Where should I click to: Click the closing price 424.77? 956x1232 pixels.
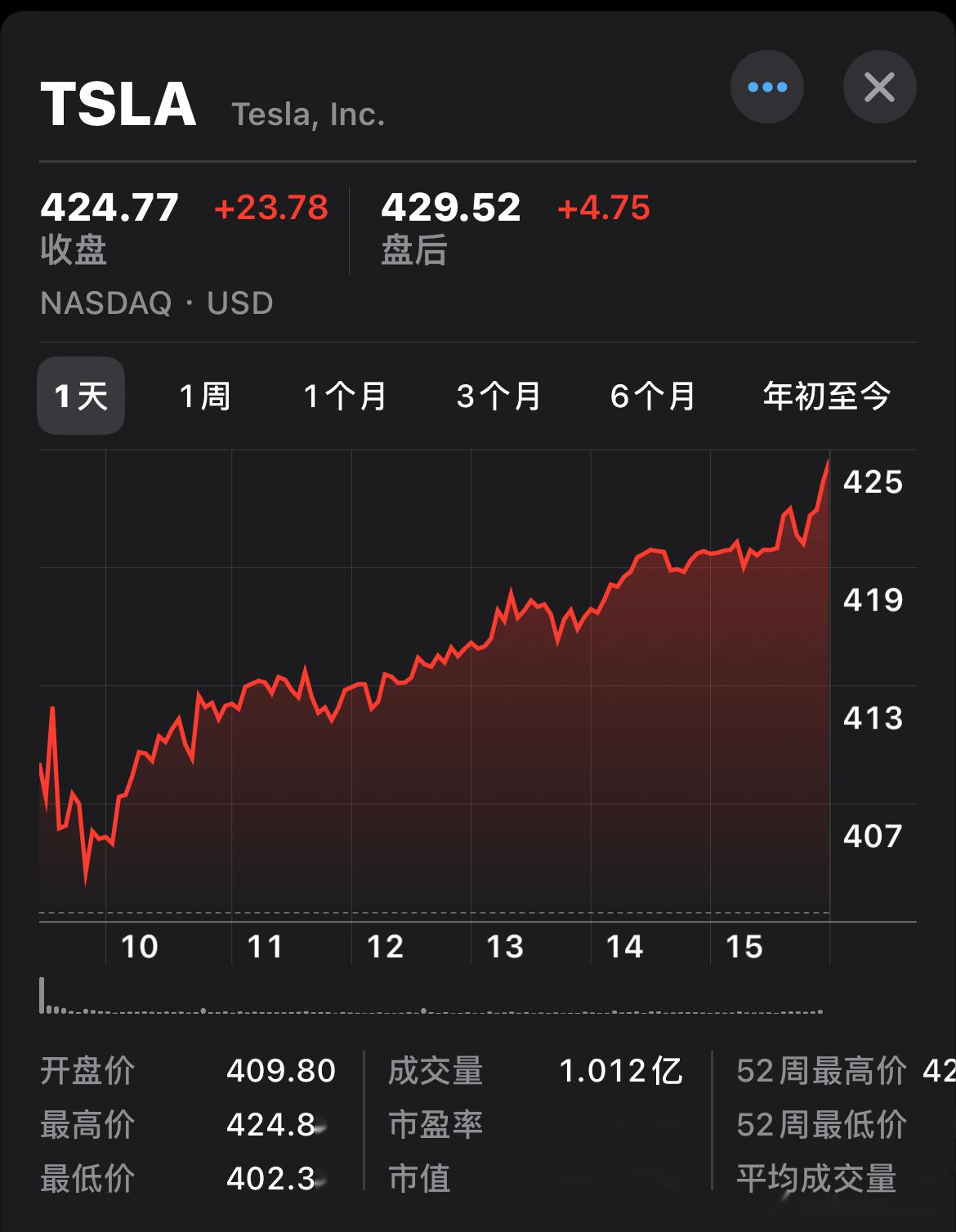(x=109, y=208)
